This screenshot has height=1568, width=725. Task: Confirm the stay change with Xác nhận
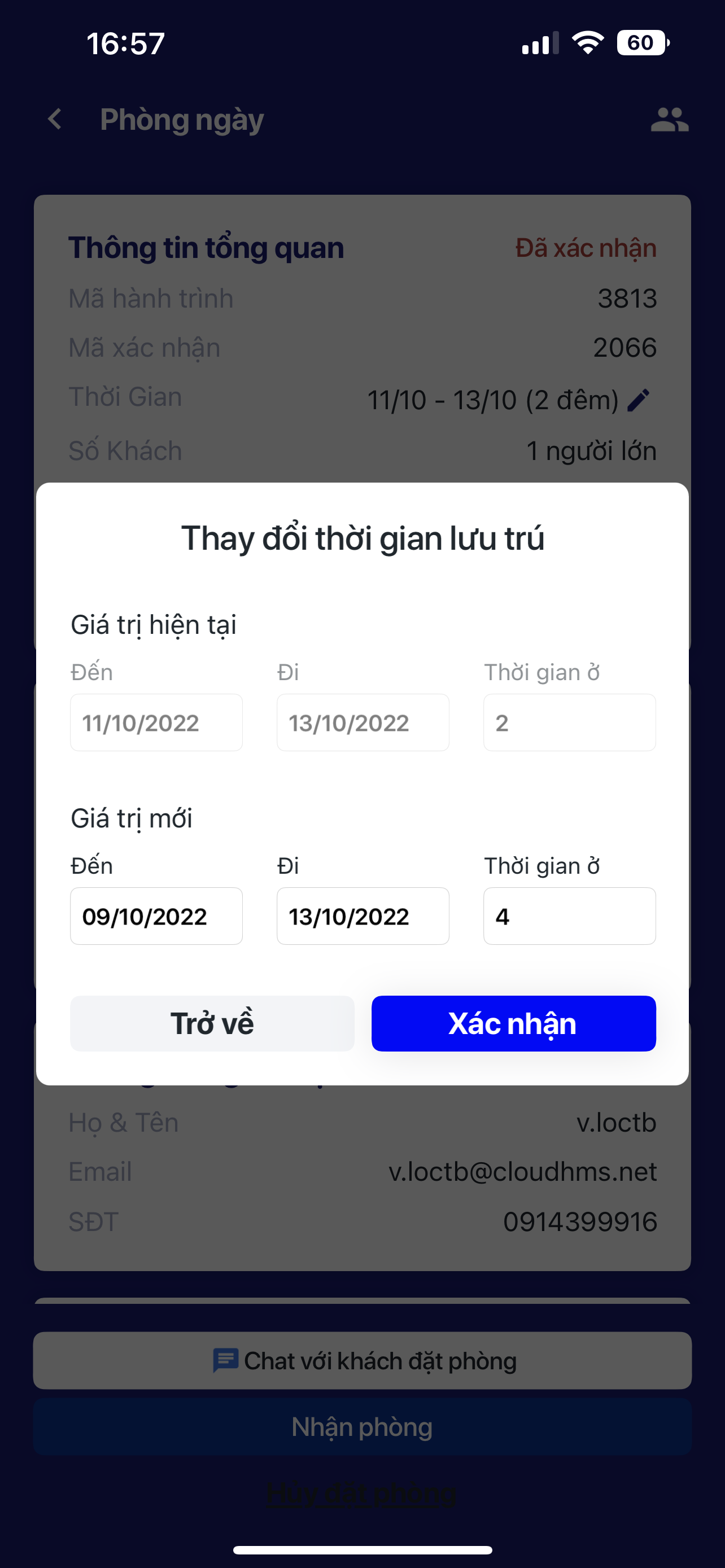(x=513, y=1023)
